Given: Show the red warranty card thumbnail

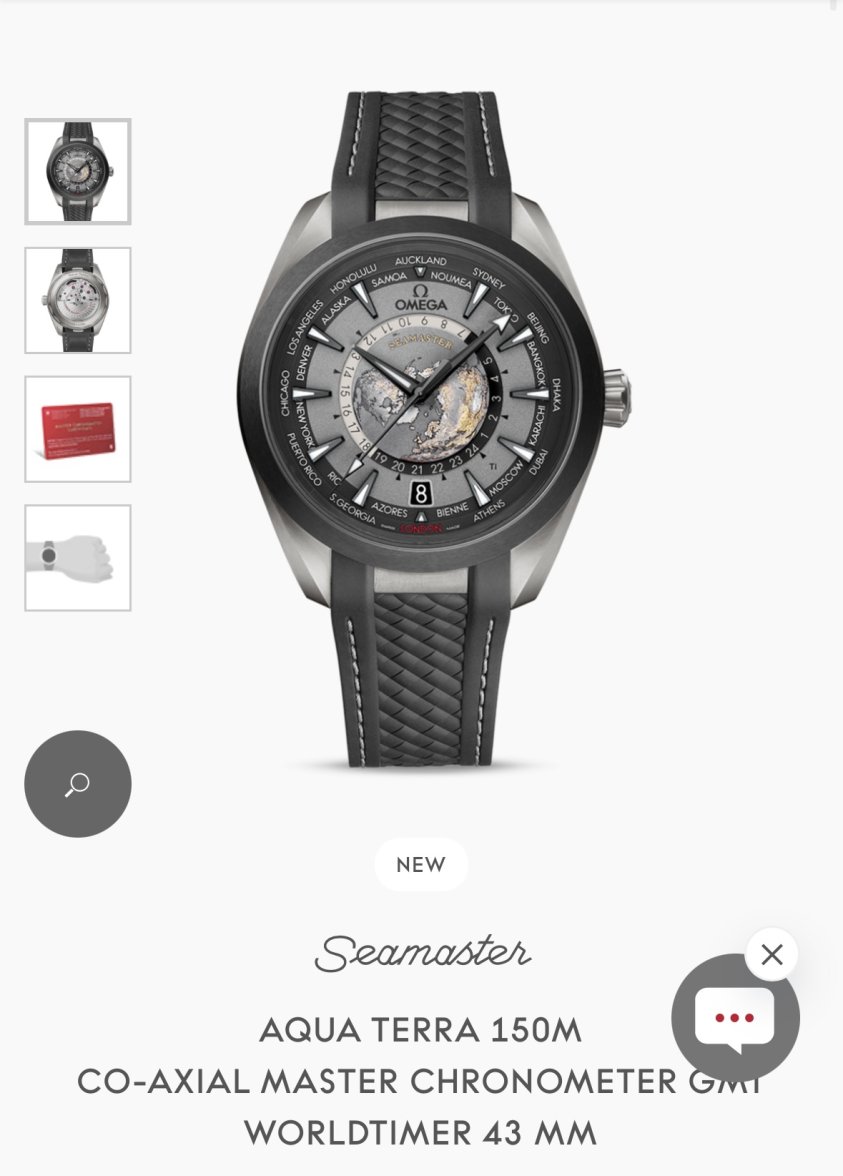Looking at the screenshot, I should tap(78, 429).
